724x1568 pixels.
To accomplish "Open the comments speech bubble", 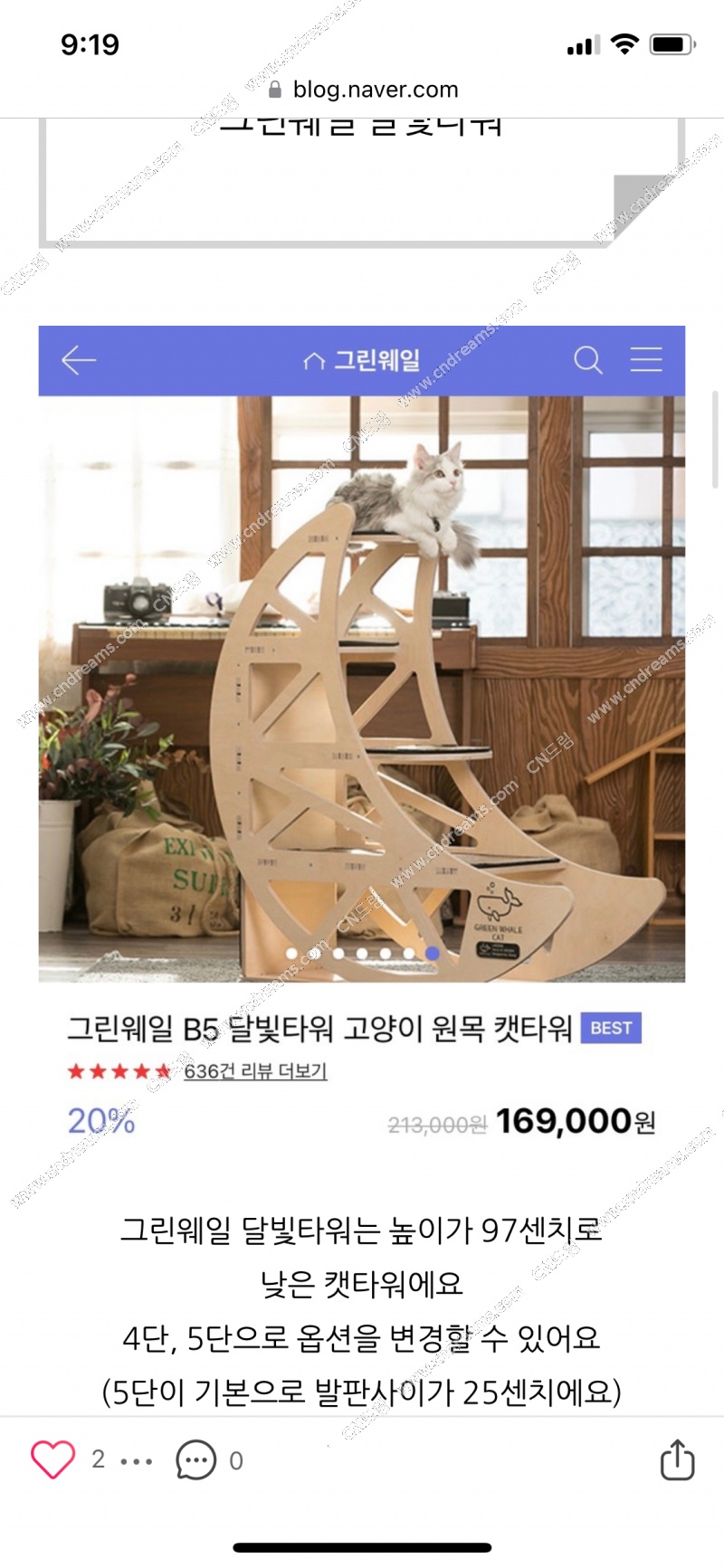I will pos(195,1459).
